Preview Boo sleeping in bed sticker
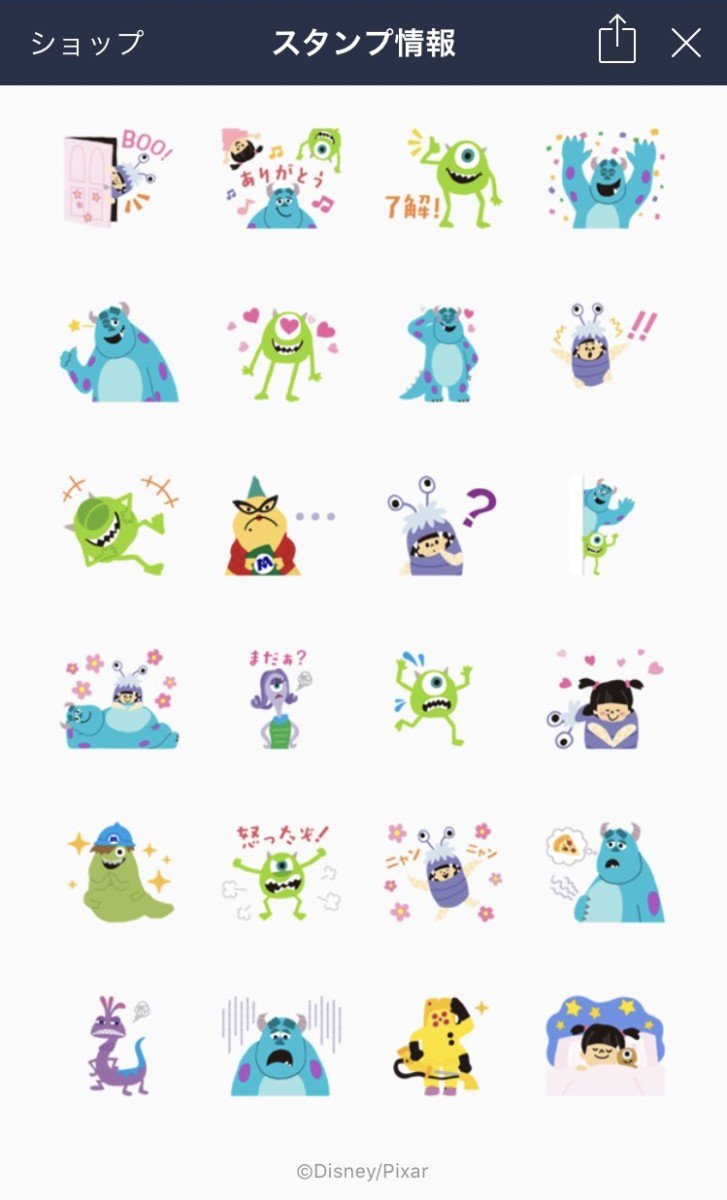The image size is (727, 1200). click(605, 1044)
